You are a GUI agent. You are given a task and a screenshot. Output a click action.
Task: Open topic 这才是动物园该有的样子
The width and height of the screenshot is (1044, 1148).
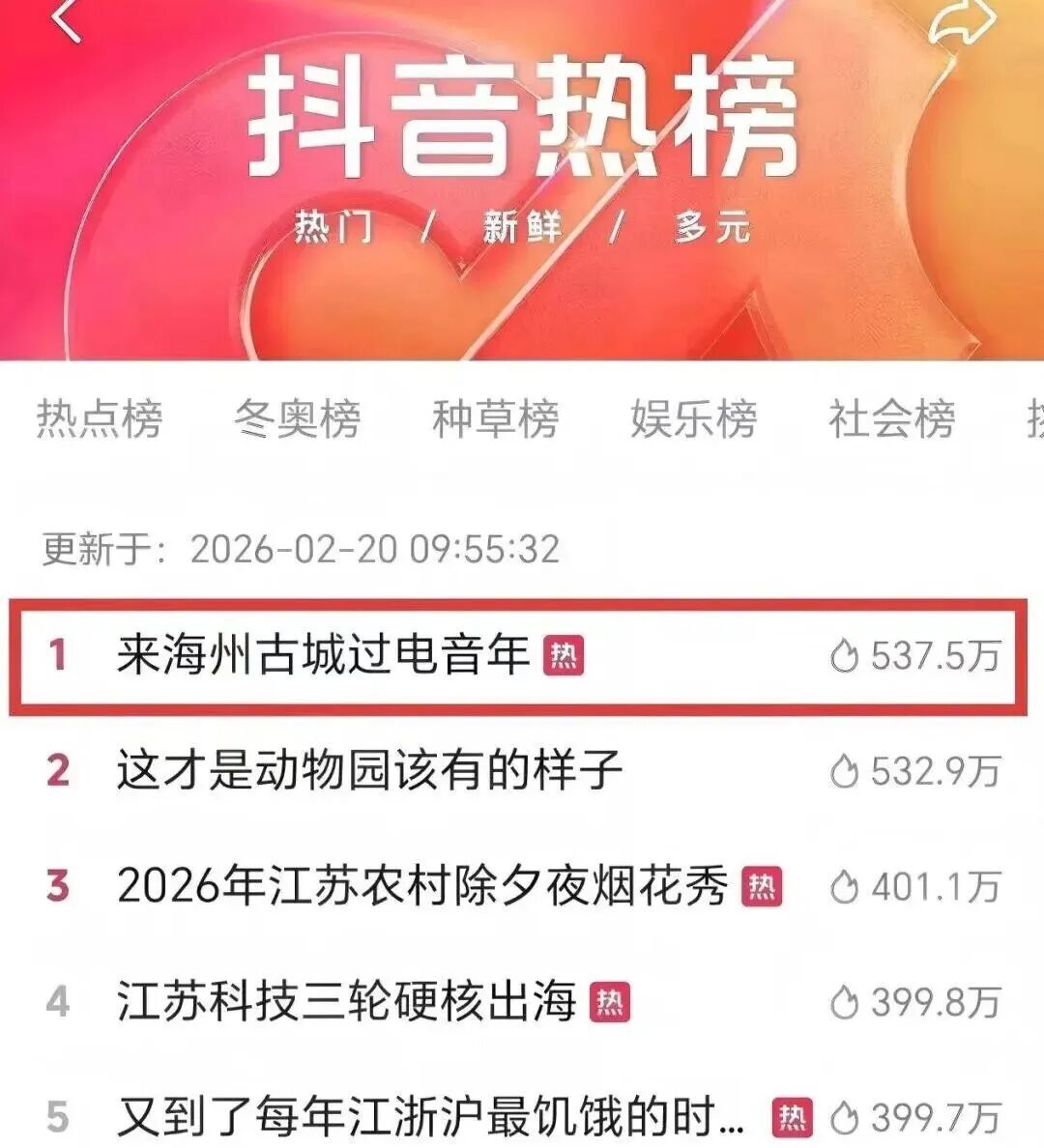coord(369,770)
